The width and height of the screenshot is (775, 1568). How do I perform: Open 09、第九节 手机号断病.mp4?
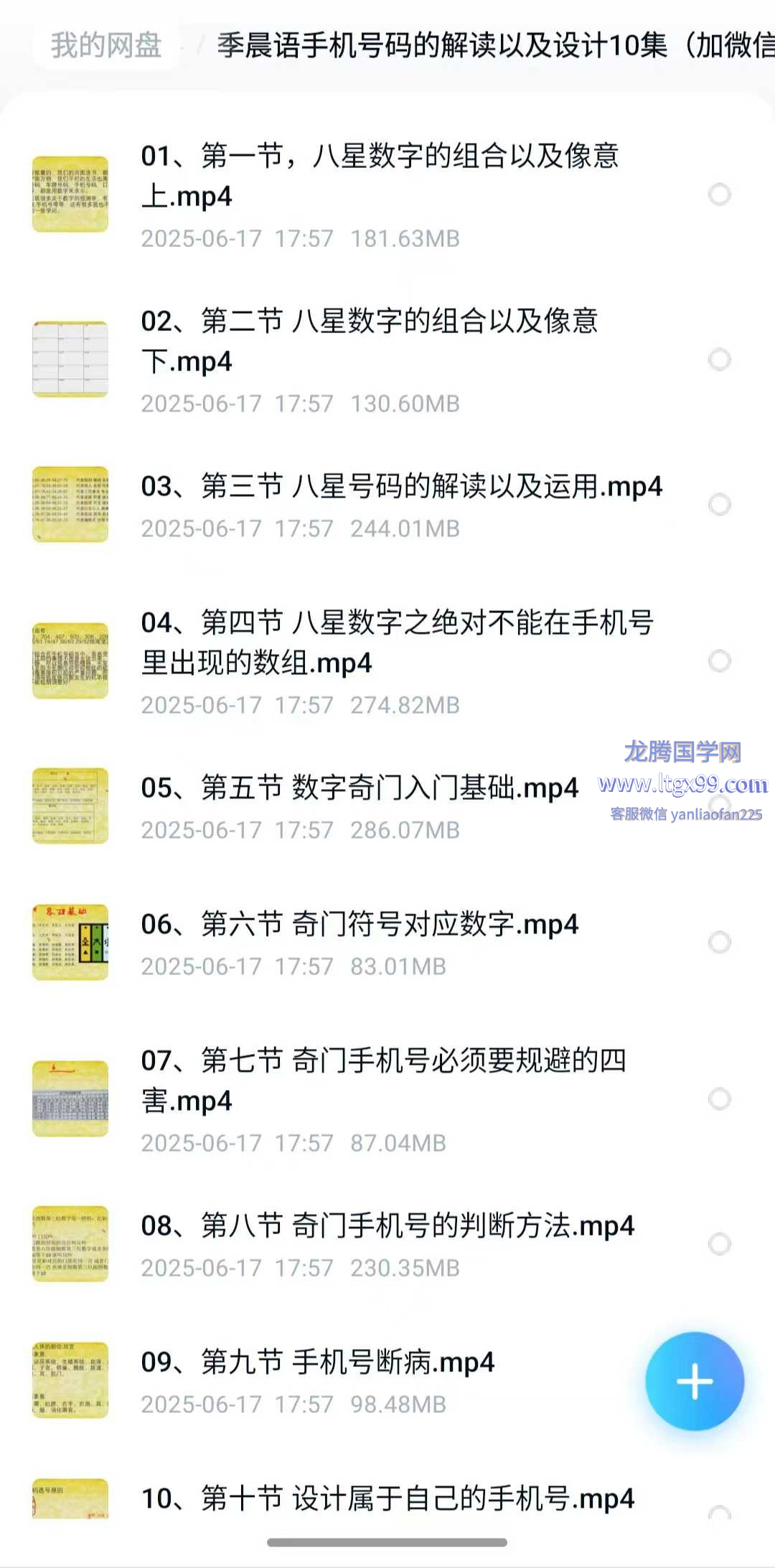317,1363
